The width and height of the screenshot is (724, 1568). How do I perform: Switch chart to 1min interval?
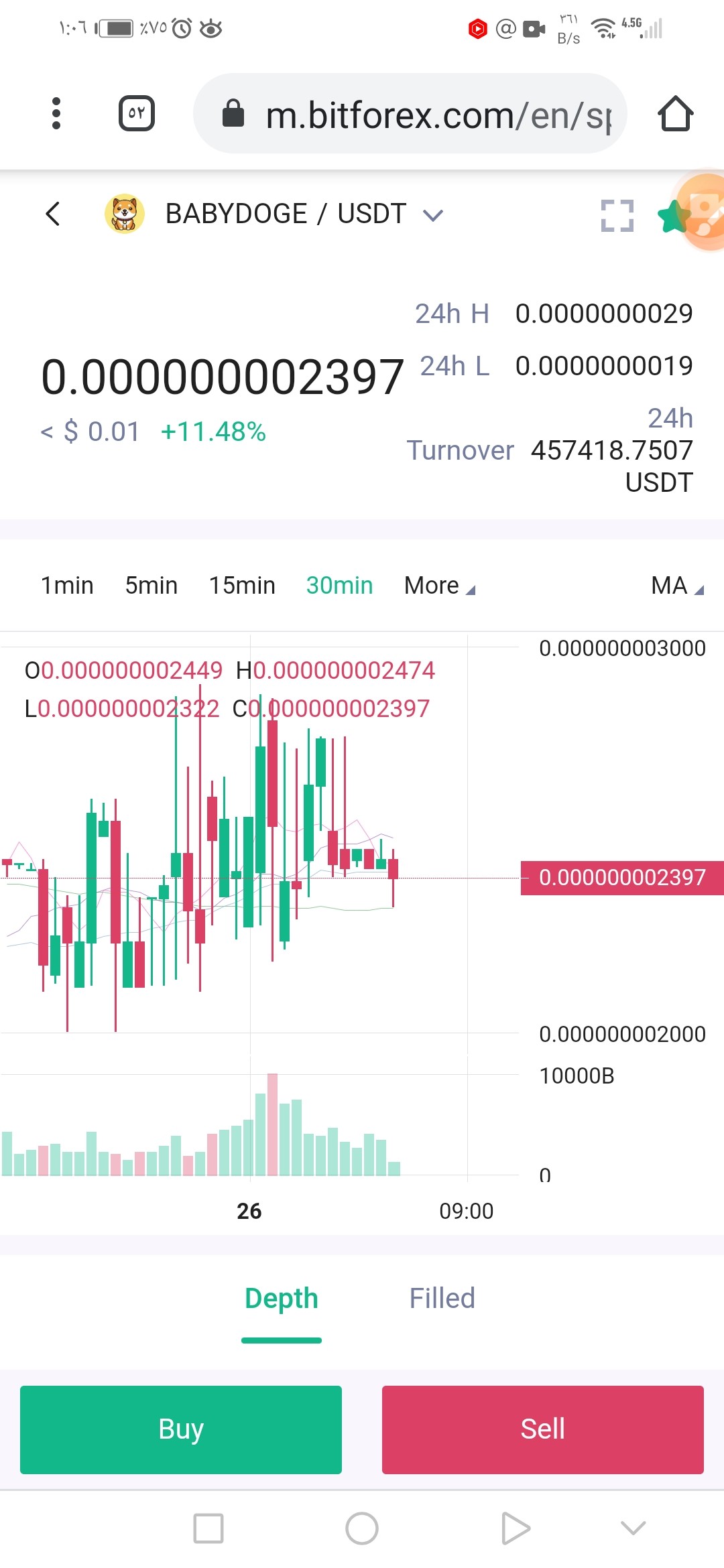coord(67,586)
